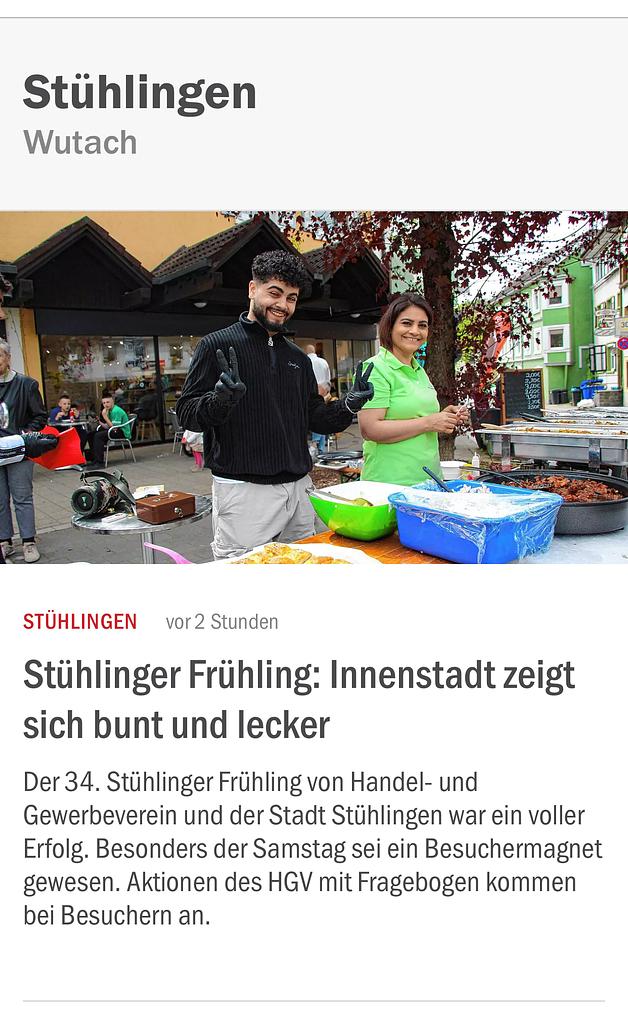This screenshot has height=1020, width=628.
Task: Open headline 'Stühlinger Frühling: Innenstadt zeigt sich bunt'
Action: tap(298, 700)
